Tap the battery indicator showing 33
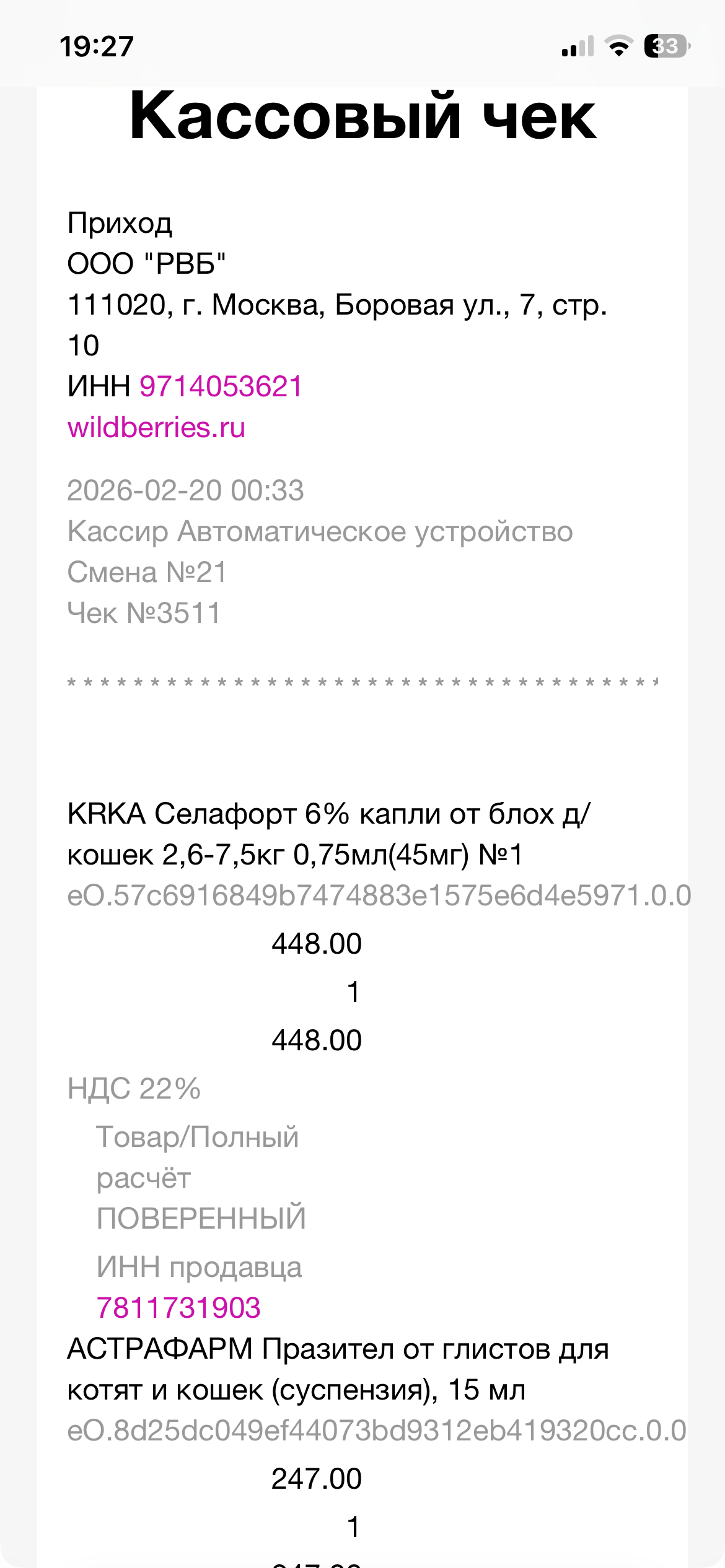Viewport: 725px width, 1568px height. [664, 45]
